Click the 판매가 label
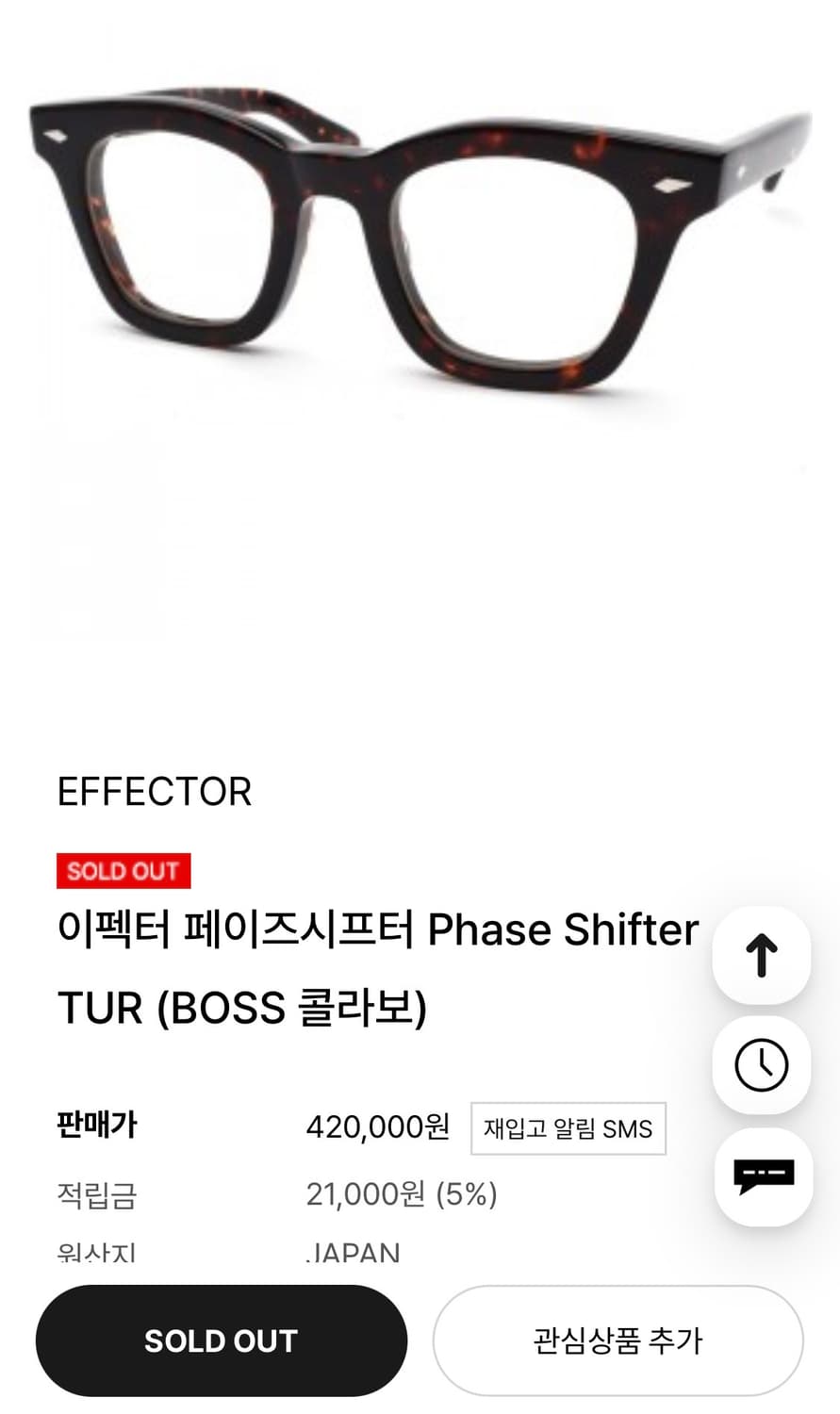Image resolution: width=840 pixels, height=1414 pixels. pyautogui.click(x=97, y=1124)
